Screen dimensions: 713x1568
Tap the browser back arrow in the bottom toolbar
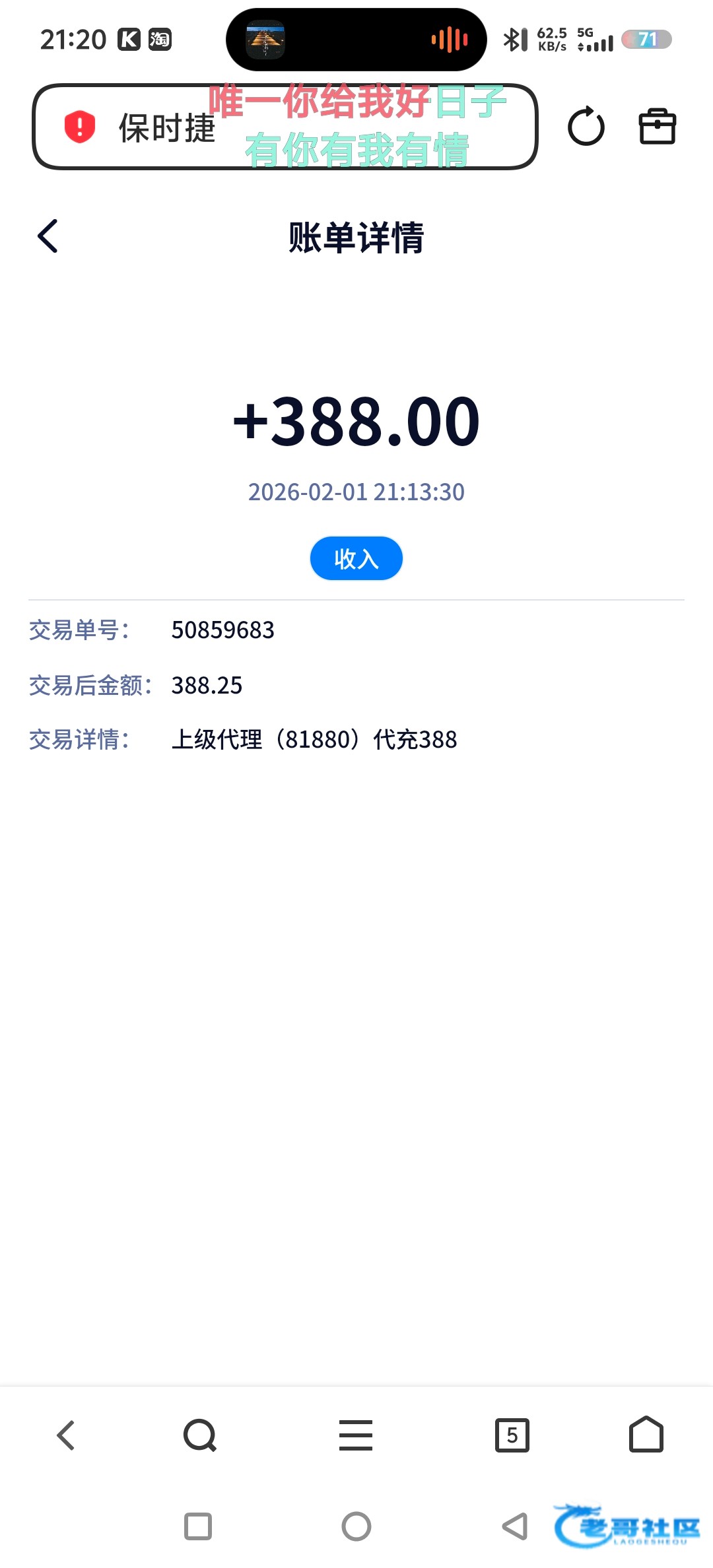point(66,1435)
